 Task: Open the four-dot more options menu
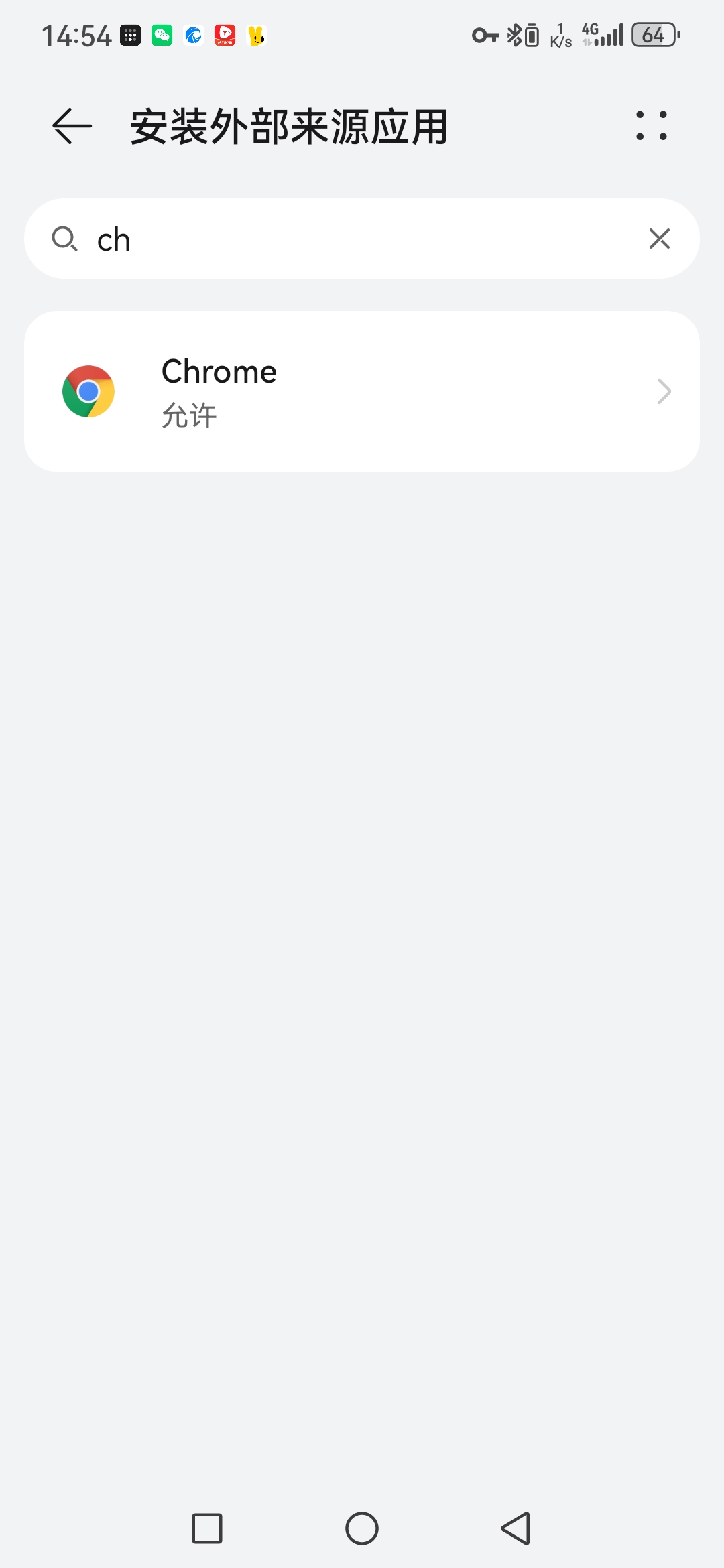[x=651, y=126]
